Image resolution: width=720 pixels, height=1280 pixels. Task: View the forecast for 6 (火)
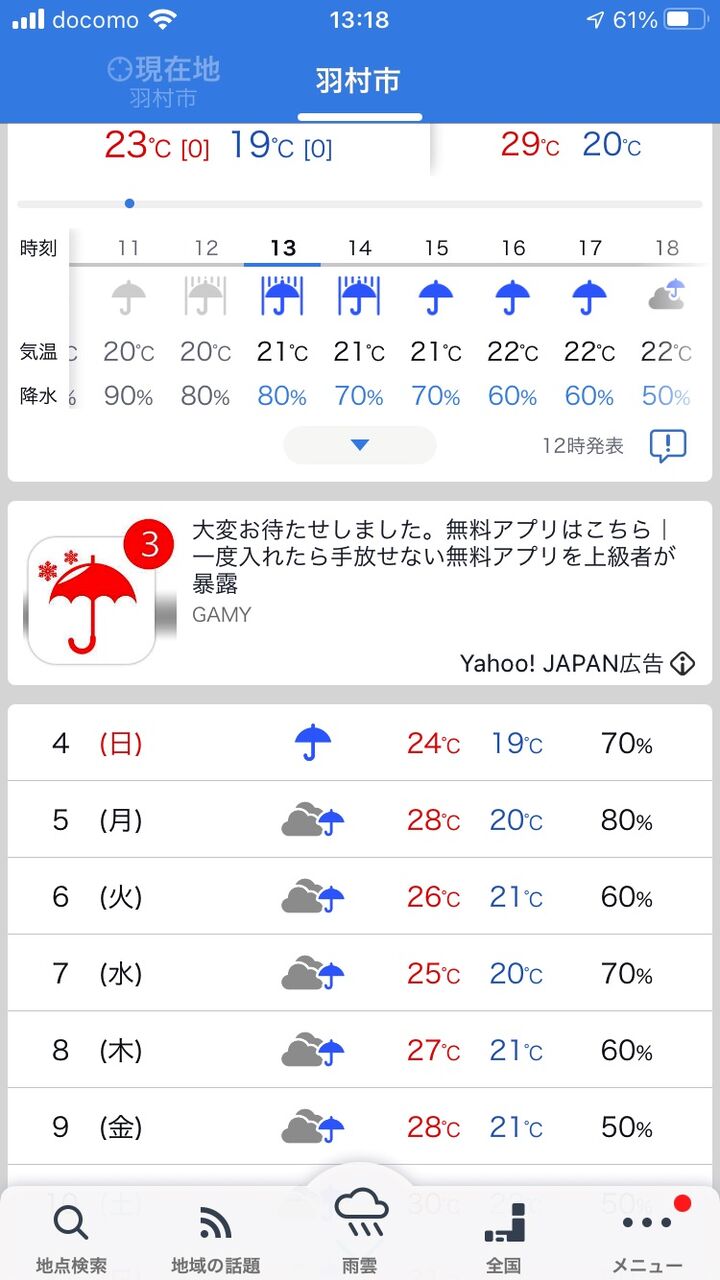360,897
